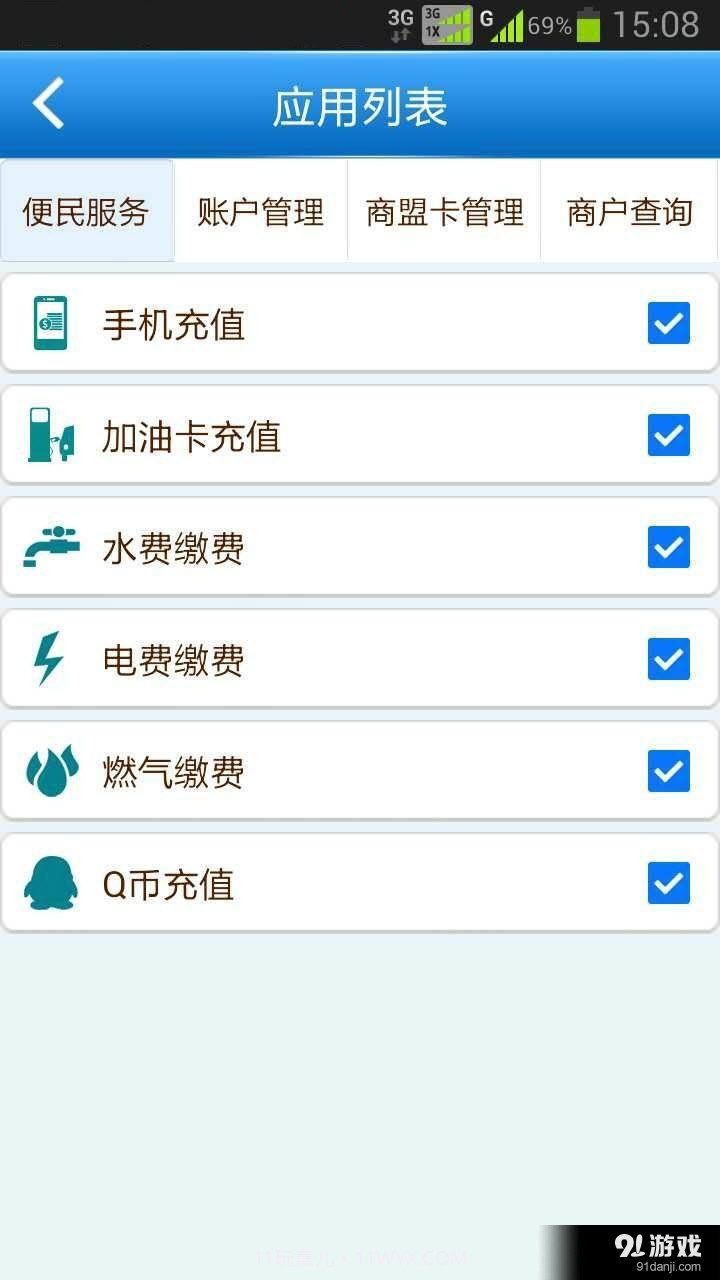720x1280 pixels.
Task: Click the gas droplets icon beside 燃气缴费
Action: point(50,771)
